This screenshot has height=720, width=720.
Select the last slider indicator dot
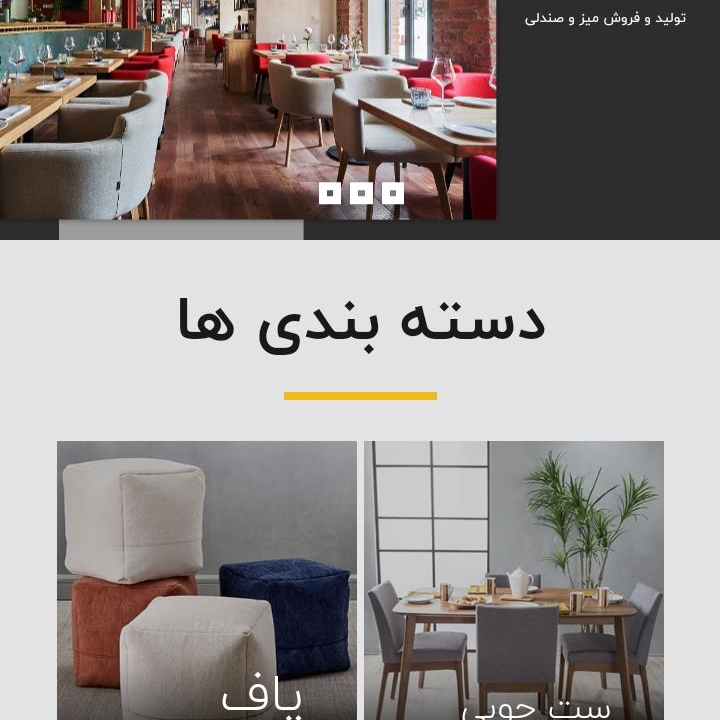pos(393,193)
